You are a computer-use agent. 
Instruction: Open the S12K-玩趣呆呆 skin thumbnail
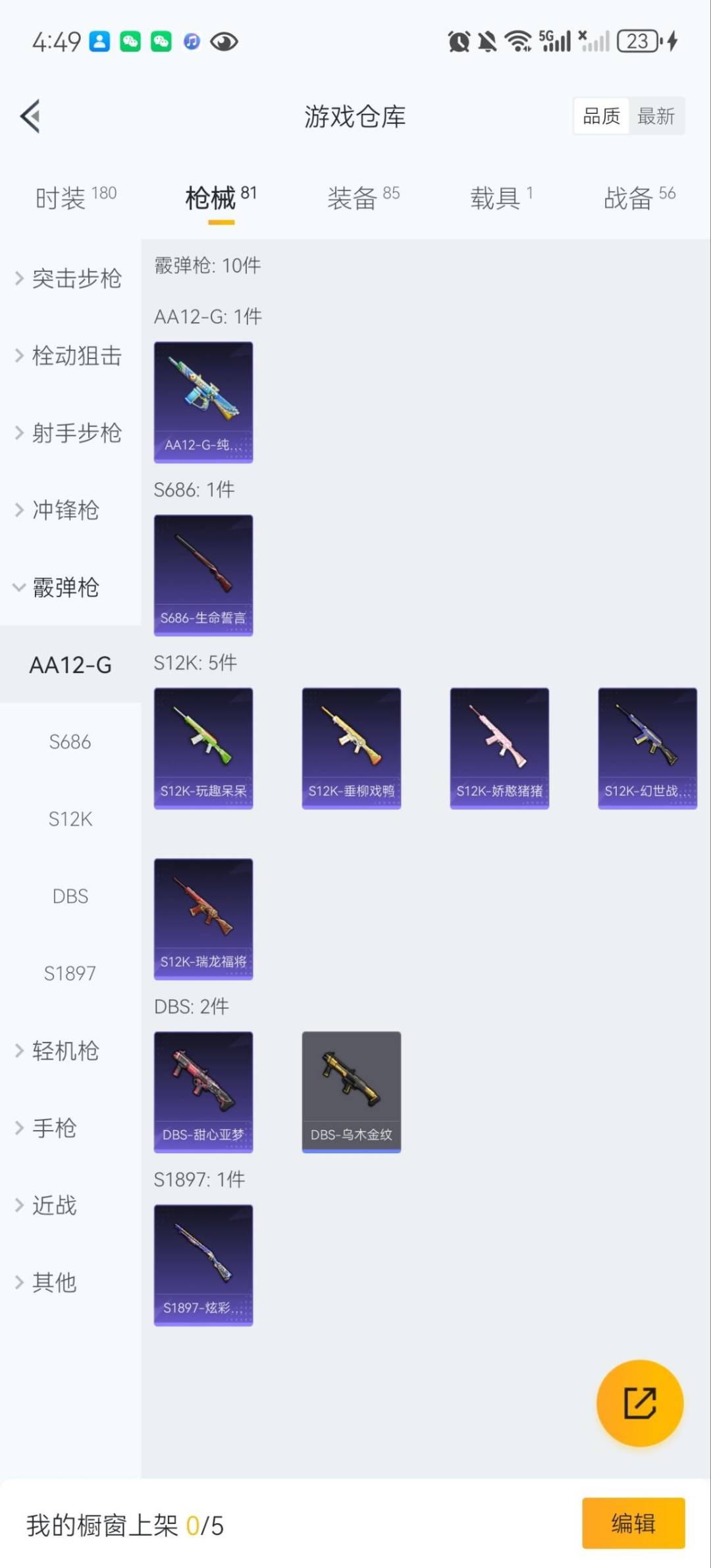(x=203, y=748)
